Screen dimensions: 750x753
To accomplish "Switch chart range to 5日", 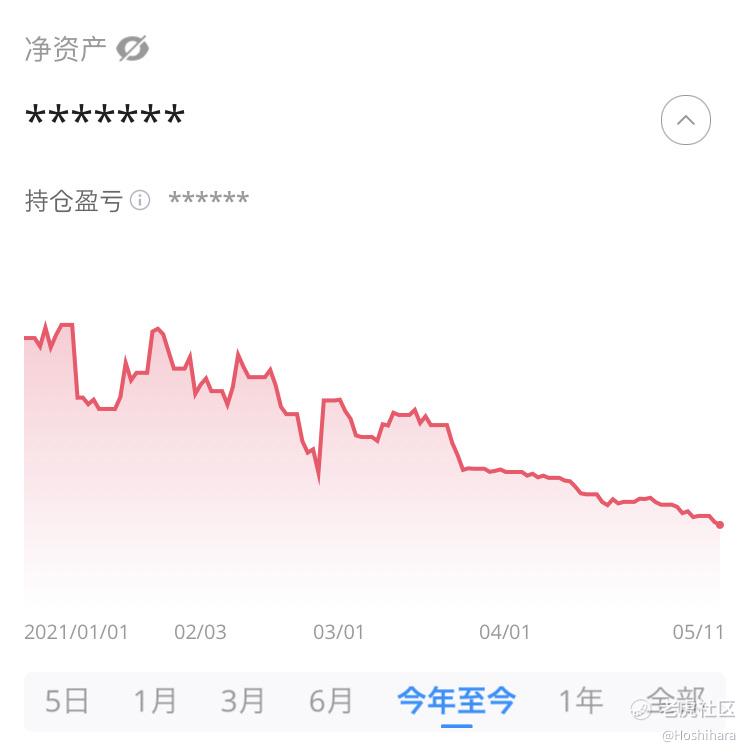I will [x=67, y=701].
